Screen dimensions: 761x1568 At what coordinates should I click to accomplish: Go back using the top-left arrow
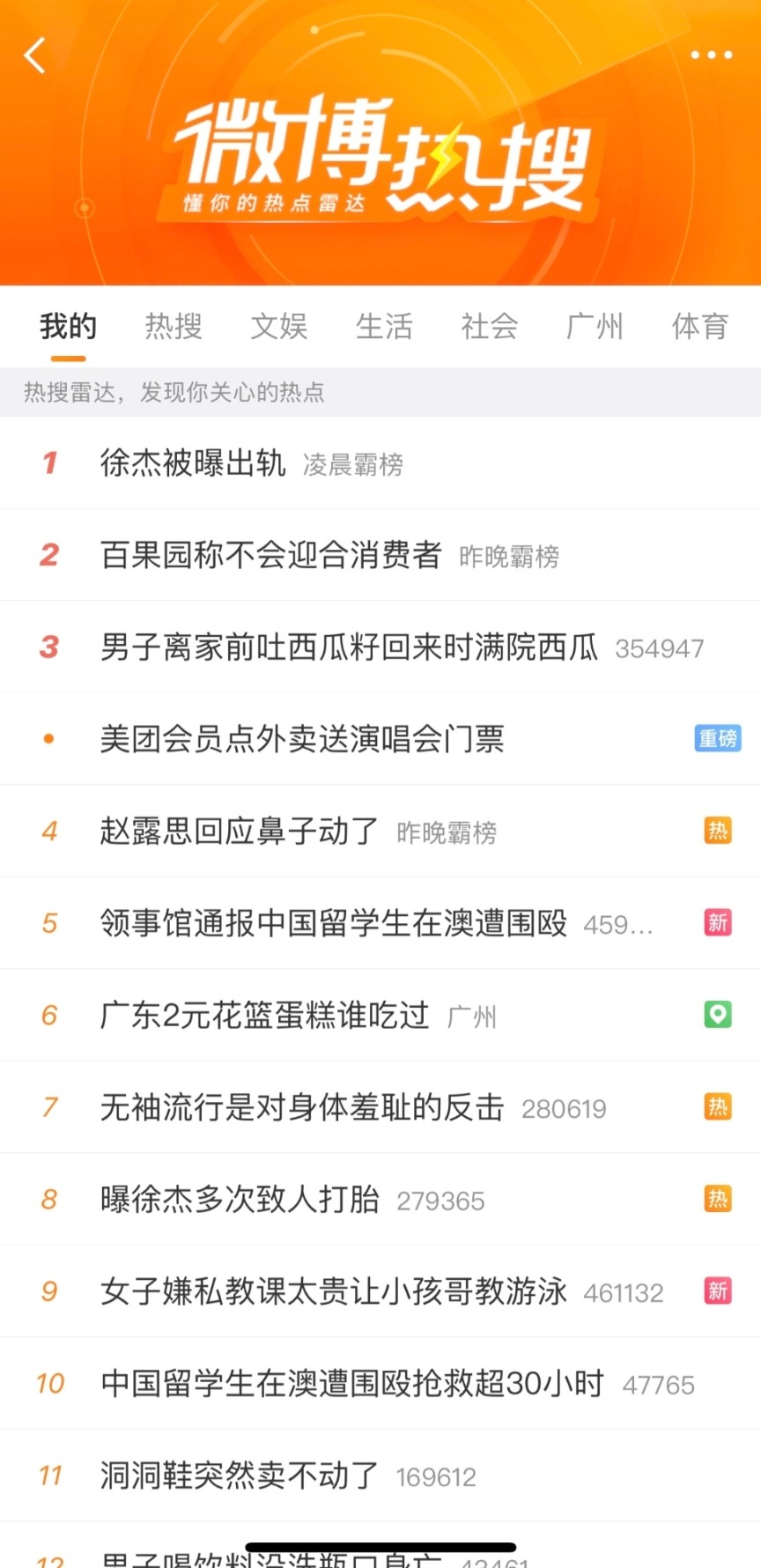pyautogui.click(x=34, y=55)
